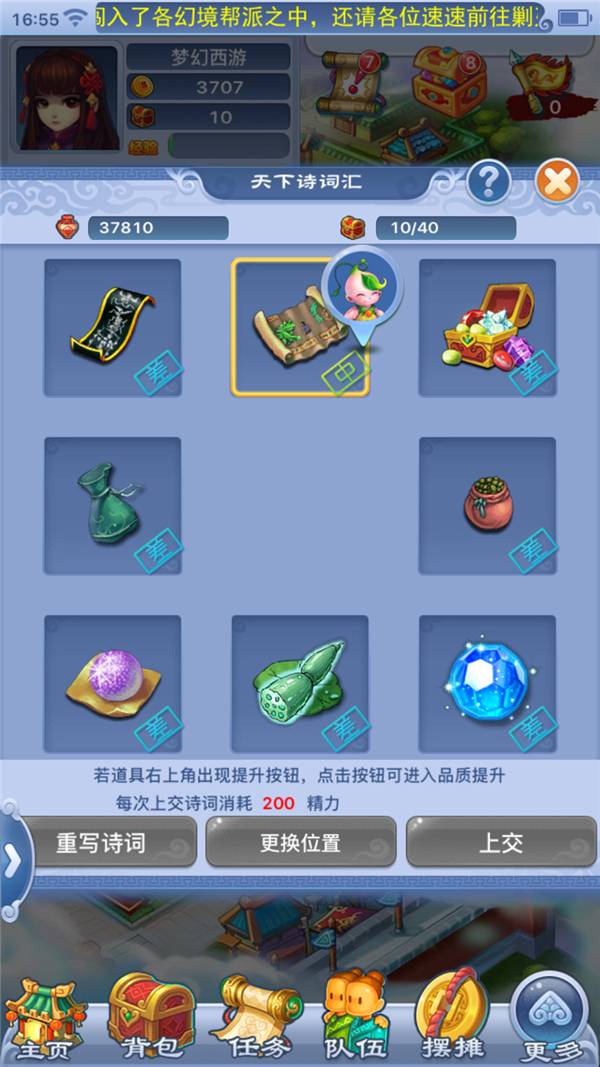Select the red seed bag tile
This screenshot has height=1067, width=600.
487,506
